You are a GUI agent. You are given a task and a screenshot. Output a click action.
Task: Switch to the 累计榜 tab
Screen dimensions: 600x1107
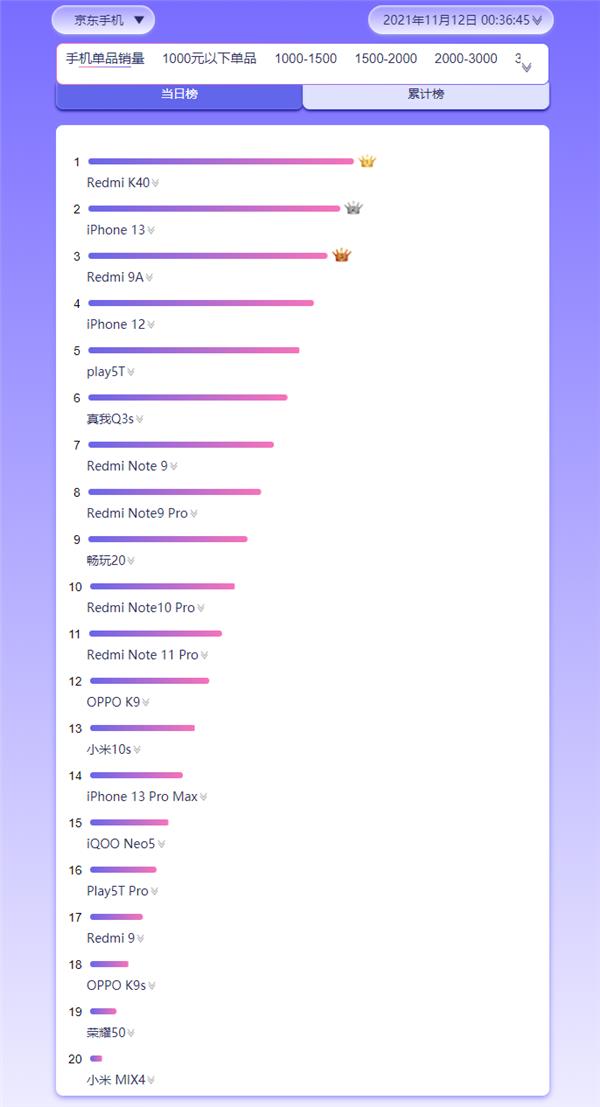pos(425,94)
